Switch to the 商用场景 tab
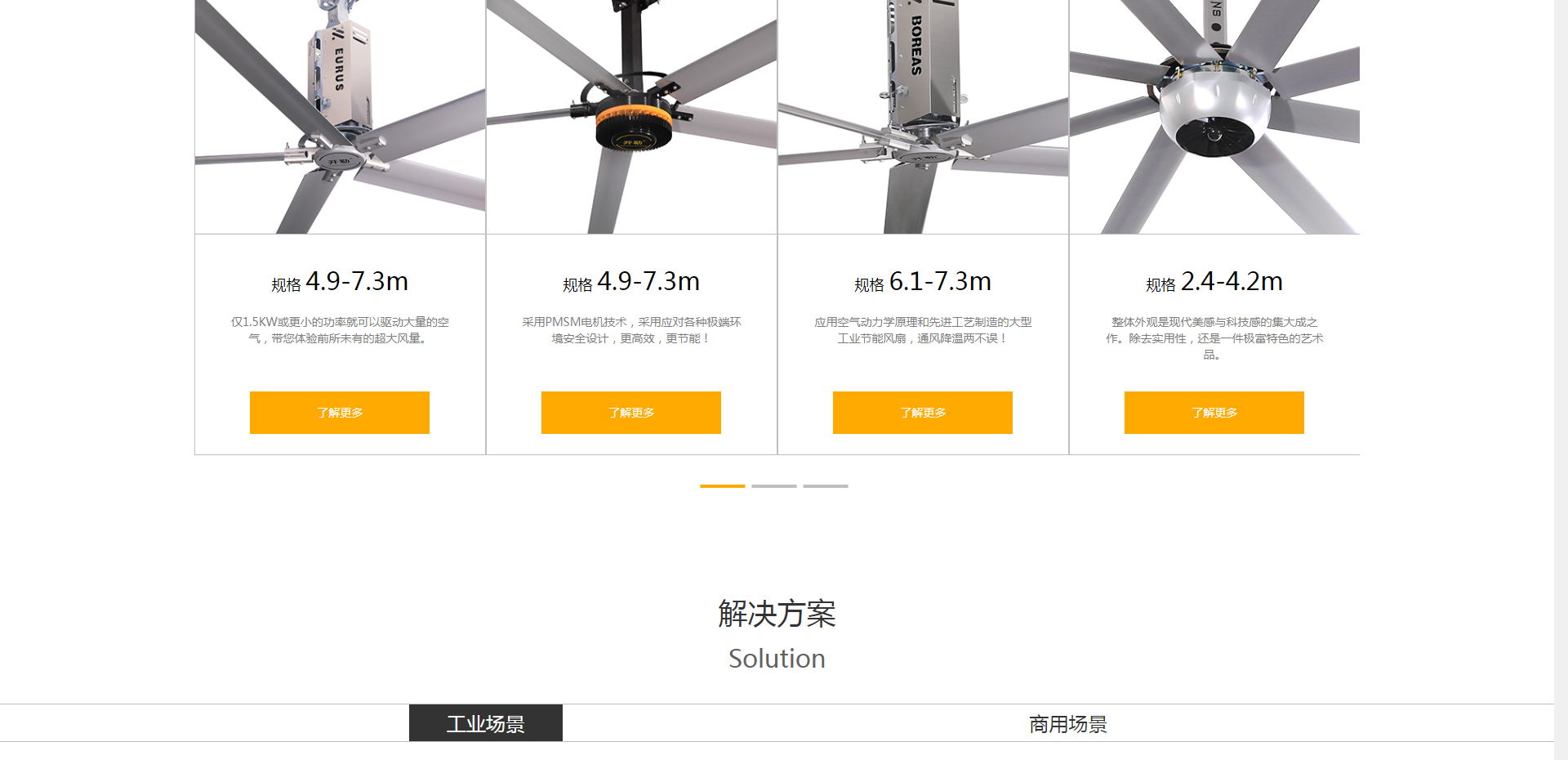The width and height of the screenshot is (1568, 760). click(x=1067, y=724)
